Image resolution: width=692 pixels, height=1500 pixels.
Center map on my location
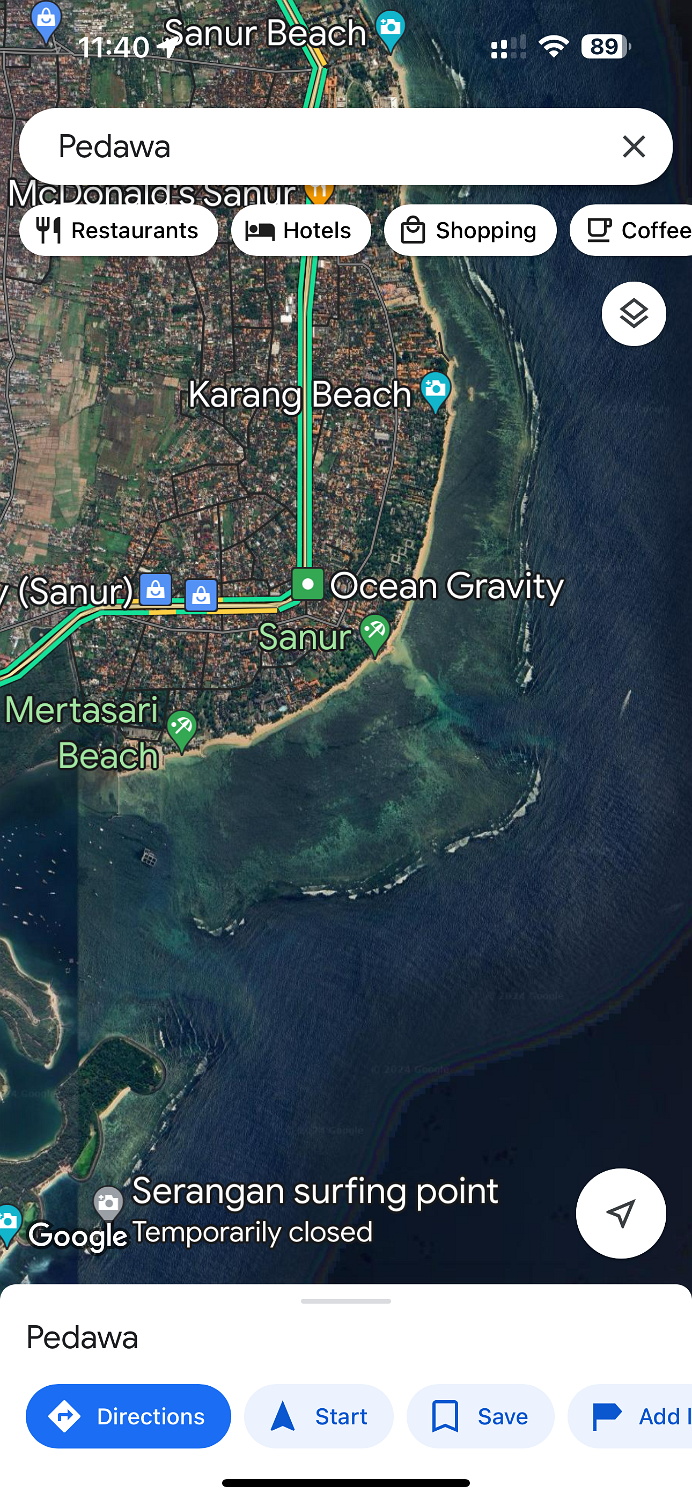point(620,1213)
